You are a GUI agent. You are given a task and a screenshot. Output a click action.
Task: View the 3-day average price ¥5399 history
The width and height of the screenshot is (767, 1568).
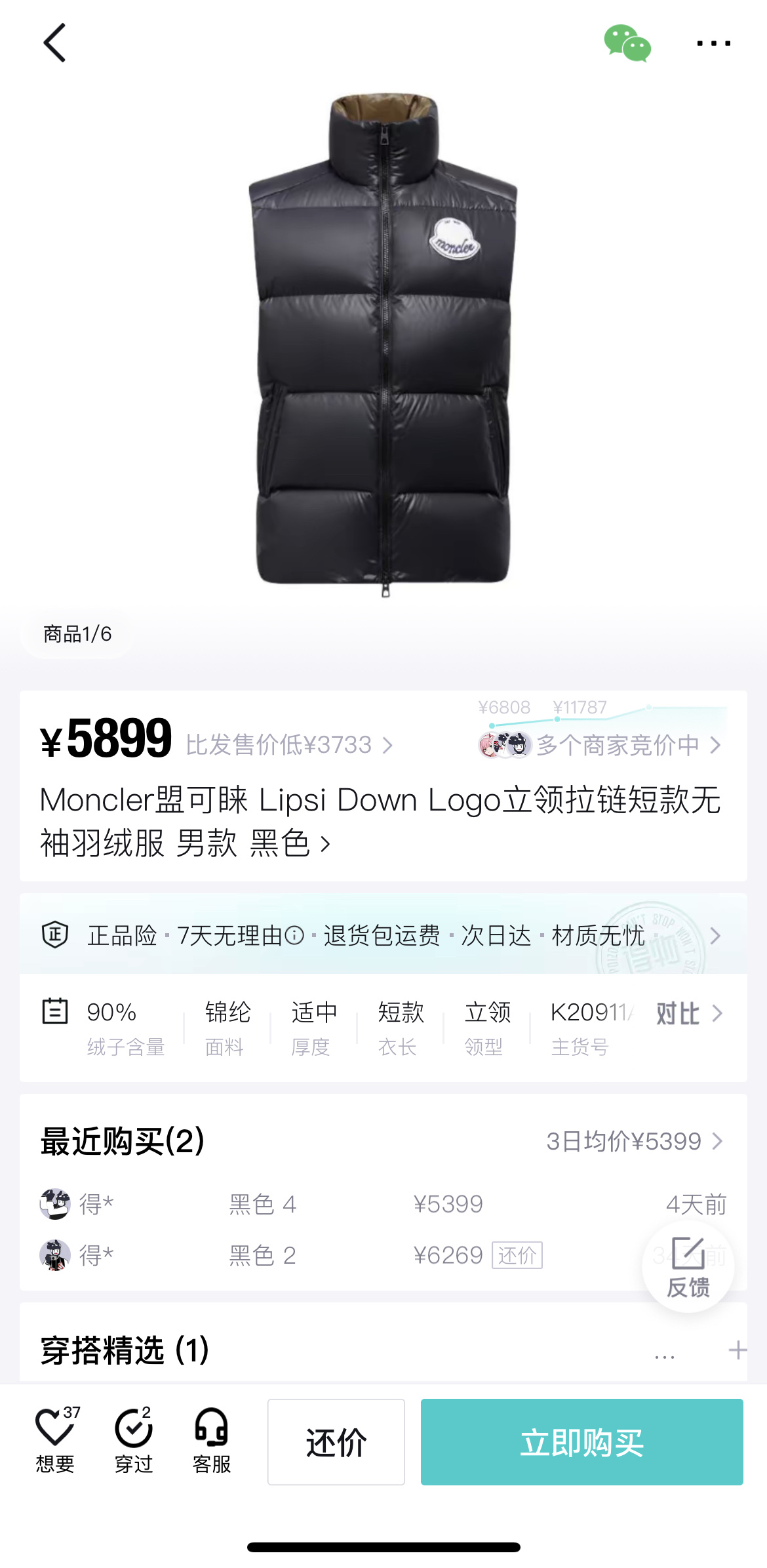634,1142
